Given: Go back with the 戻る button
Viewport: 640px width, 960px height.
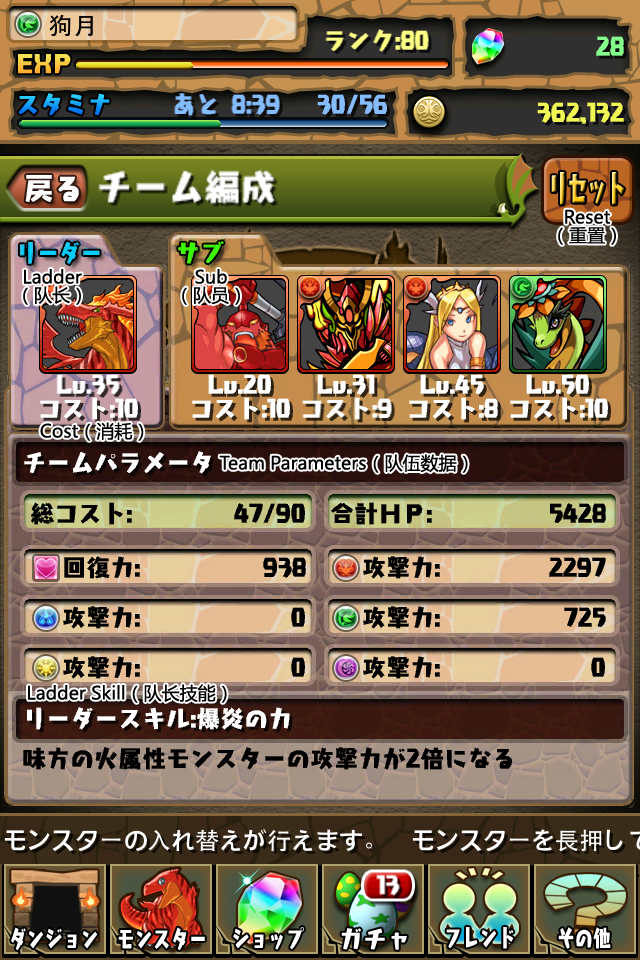Looking at the screenshot, I should (x=48, y=188).
